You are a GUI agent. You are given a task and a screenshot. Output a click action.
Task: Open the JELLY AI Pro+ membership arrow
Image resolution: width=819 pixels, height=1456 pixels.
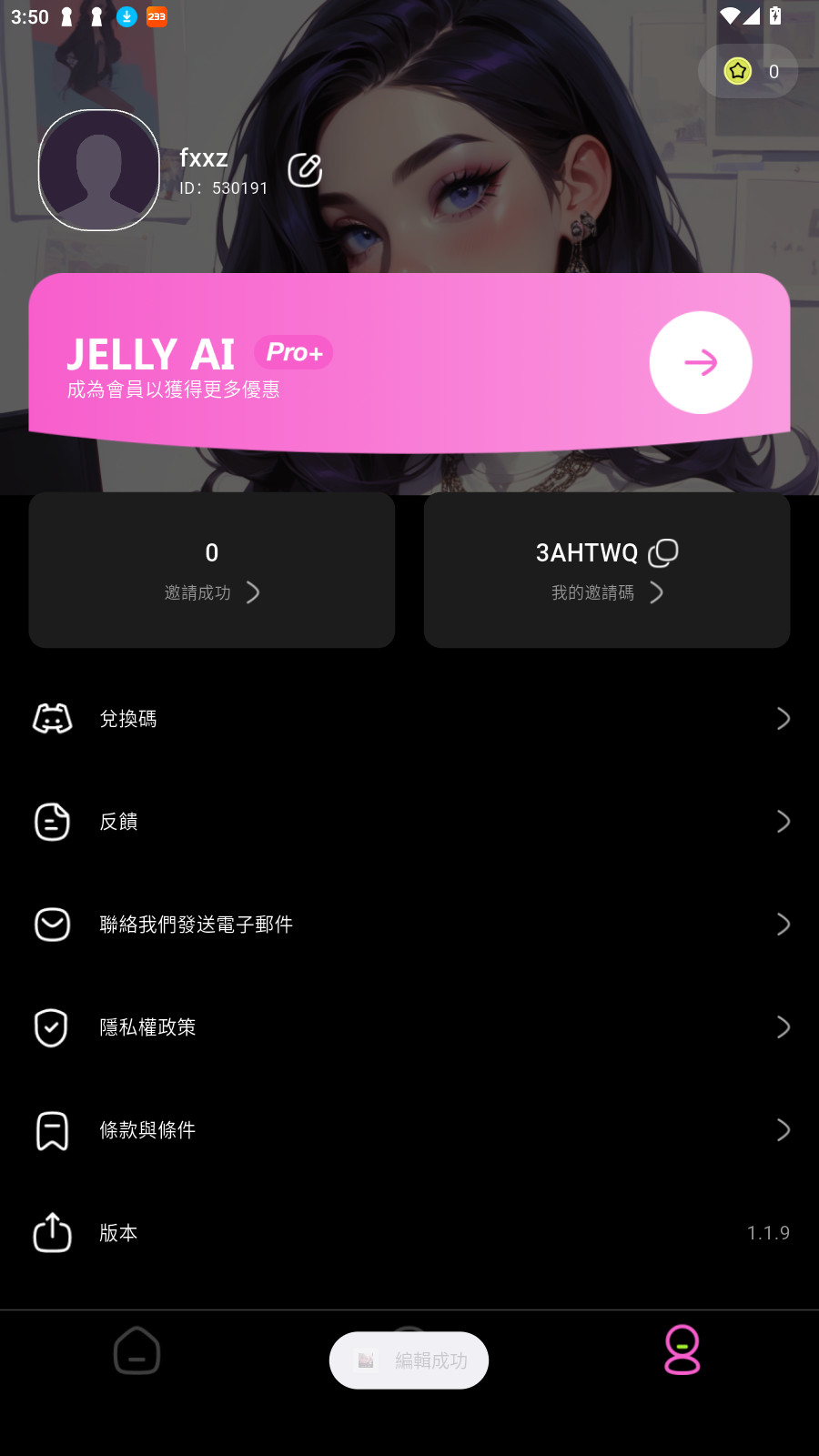700,362
